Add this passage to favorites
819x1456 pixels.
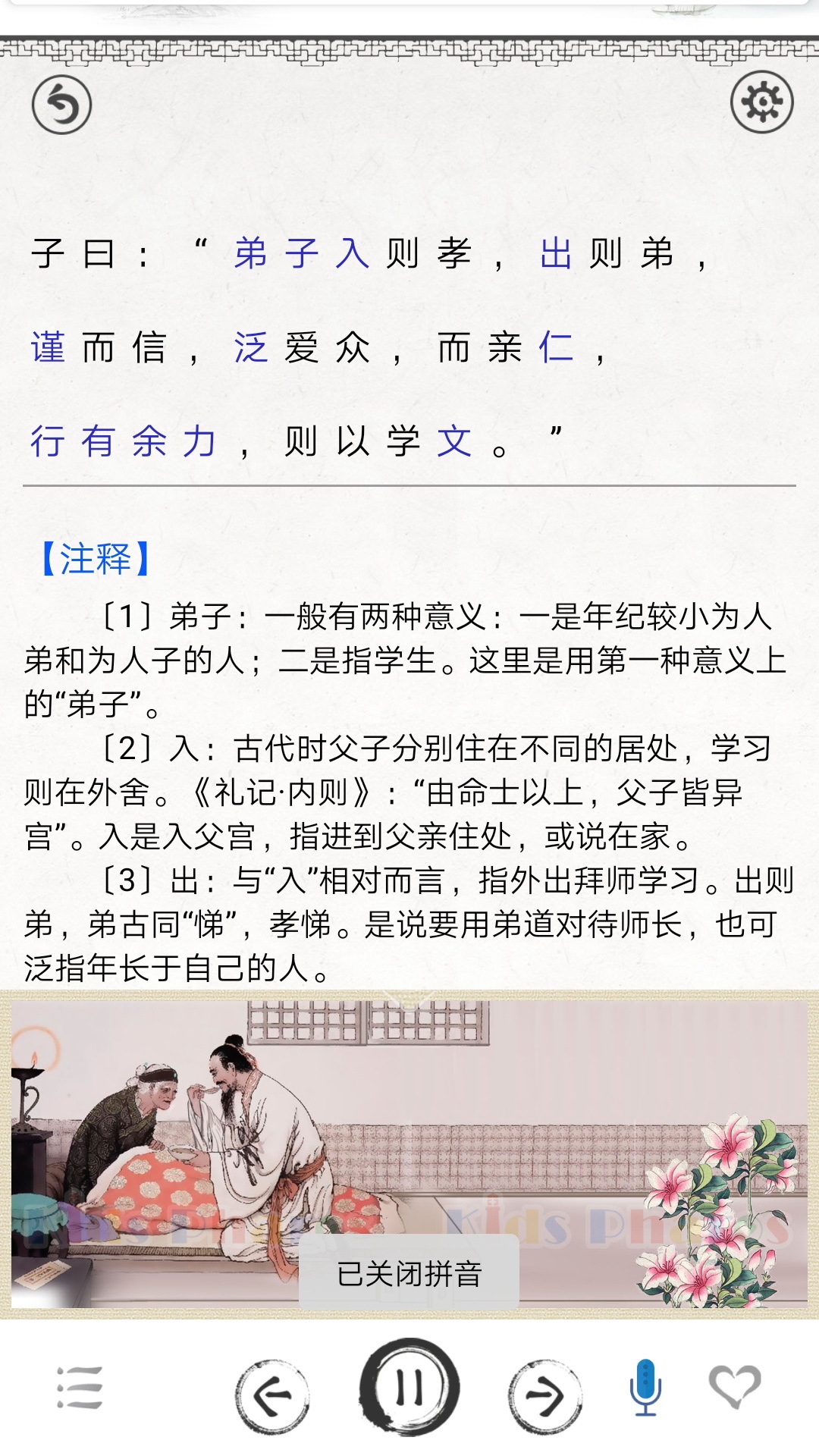click(734, 1386)
